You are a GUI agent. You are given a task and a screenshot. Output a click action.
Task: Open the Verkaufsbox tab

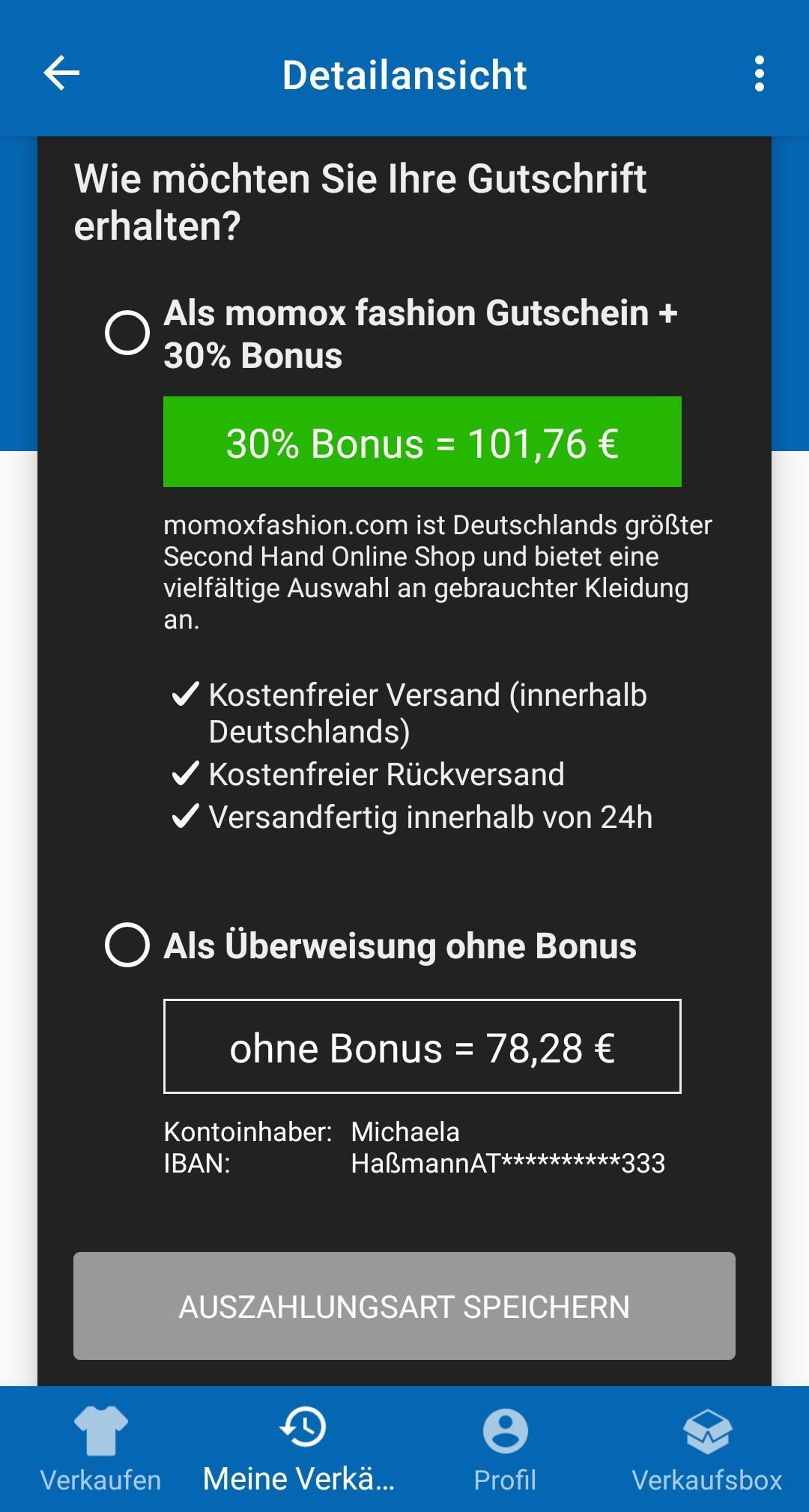(x=706, y=1449)
